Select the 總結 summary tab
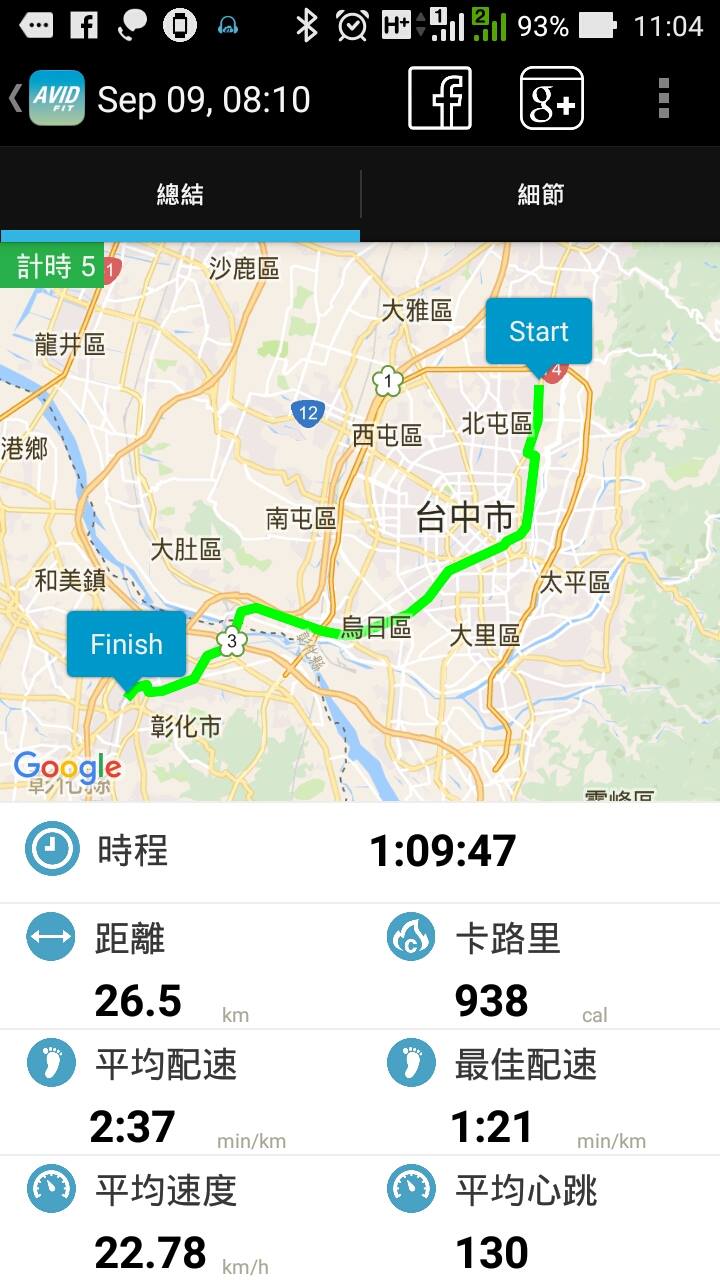The image size is (720, 1280). tap(180, 195)
